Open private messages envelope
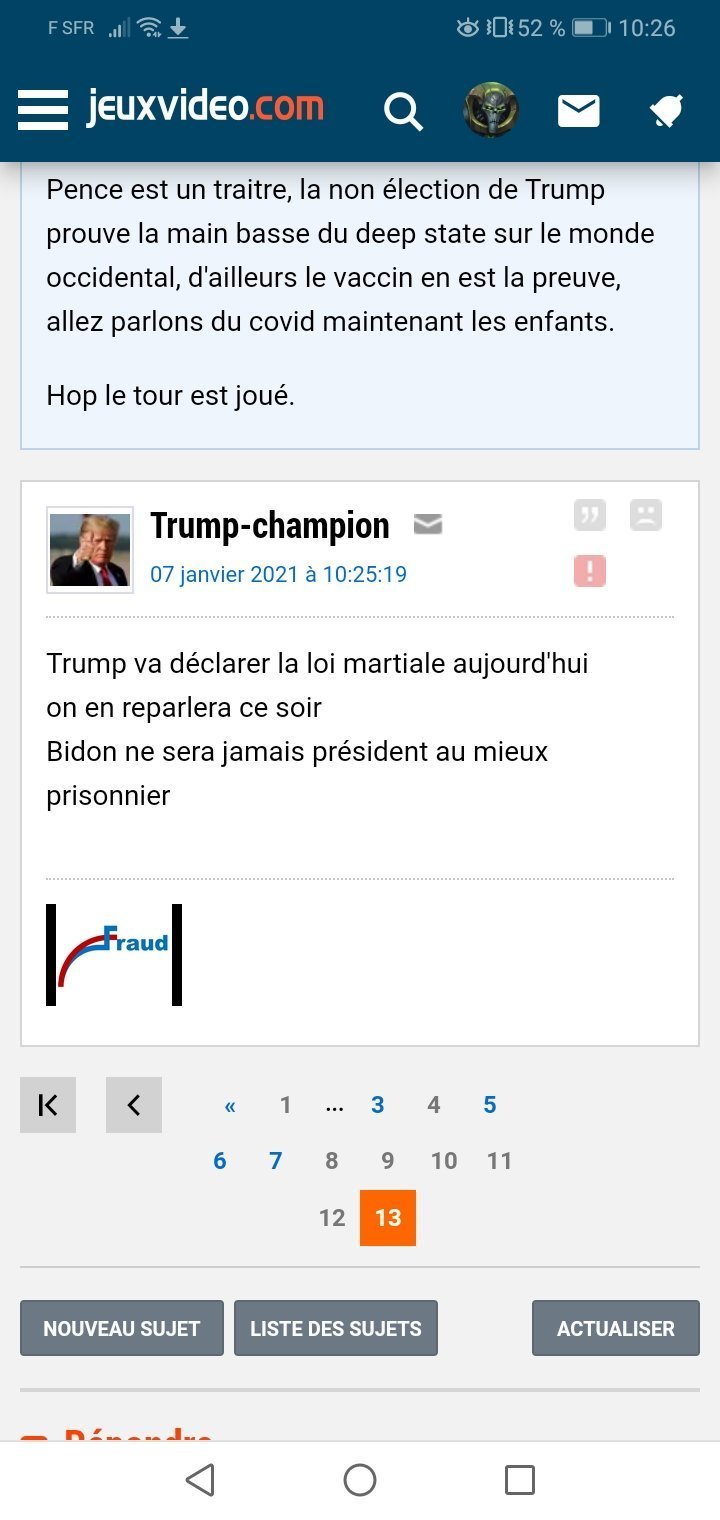 tap(579, 111)
